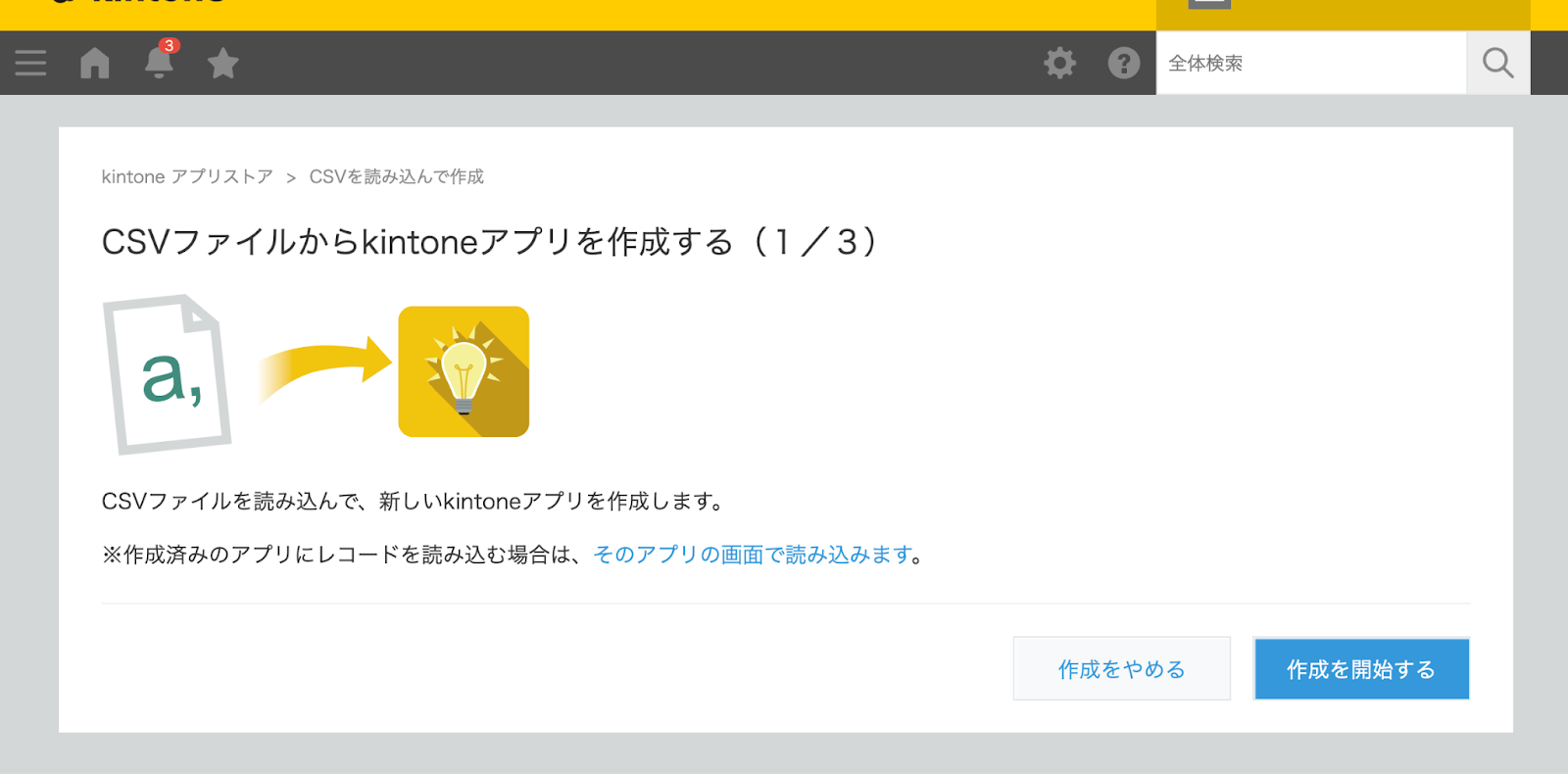Open the notifications bell
Image resolution: width=1568 pixels, height=774 pixels.
(159, 63)
